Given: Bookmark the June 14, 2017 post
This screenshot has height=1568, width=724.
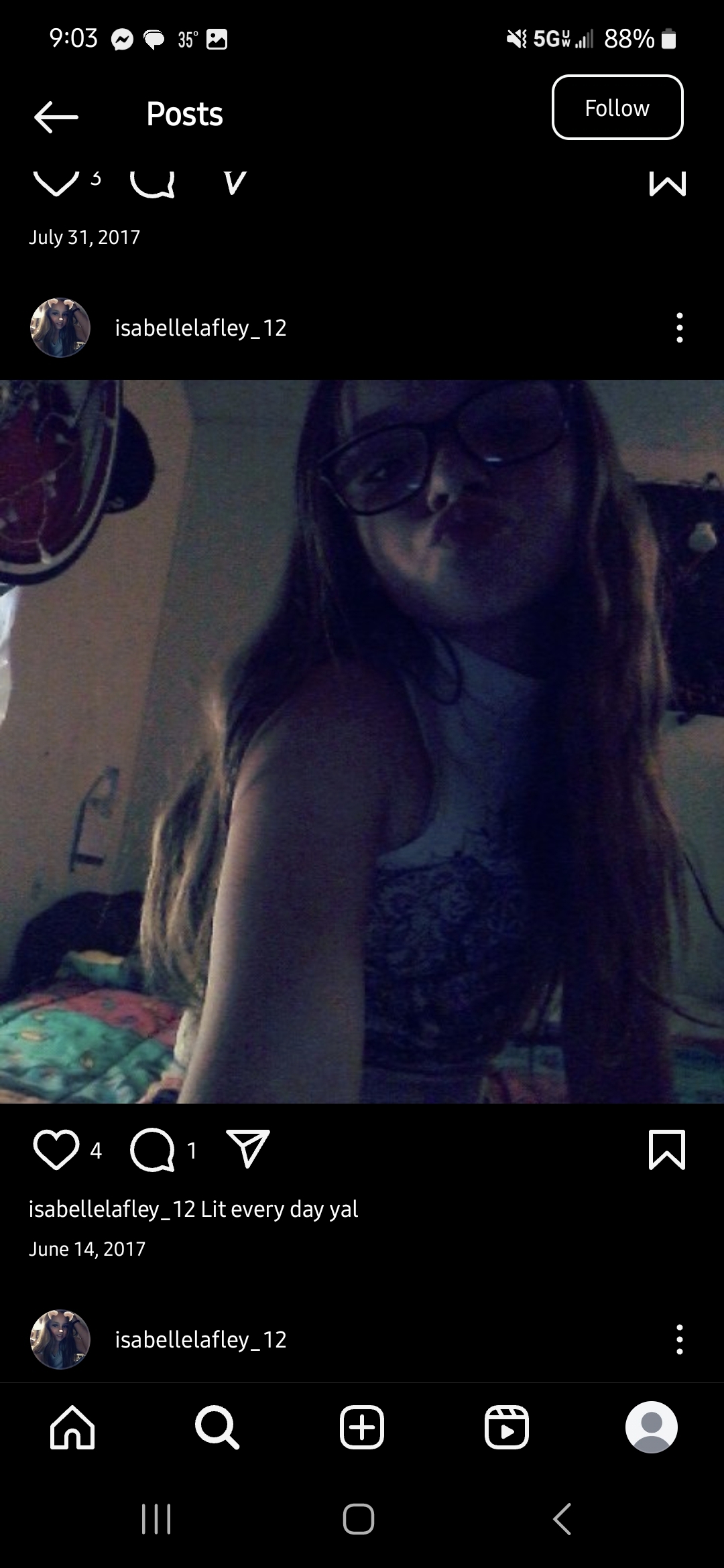Looking at the screenshot, I should coord(667,1150).
